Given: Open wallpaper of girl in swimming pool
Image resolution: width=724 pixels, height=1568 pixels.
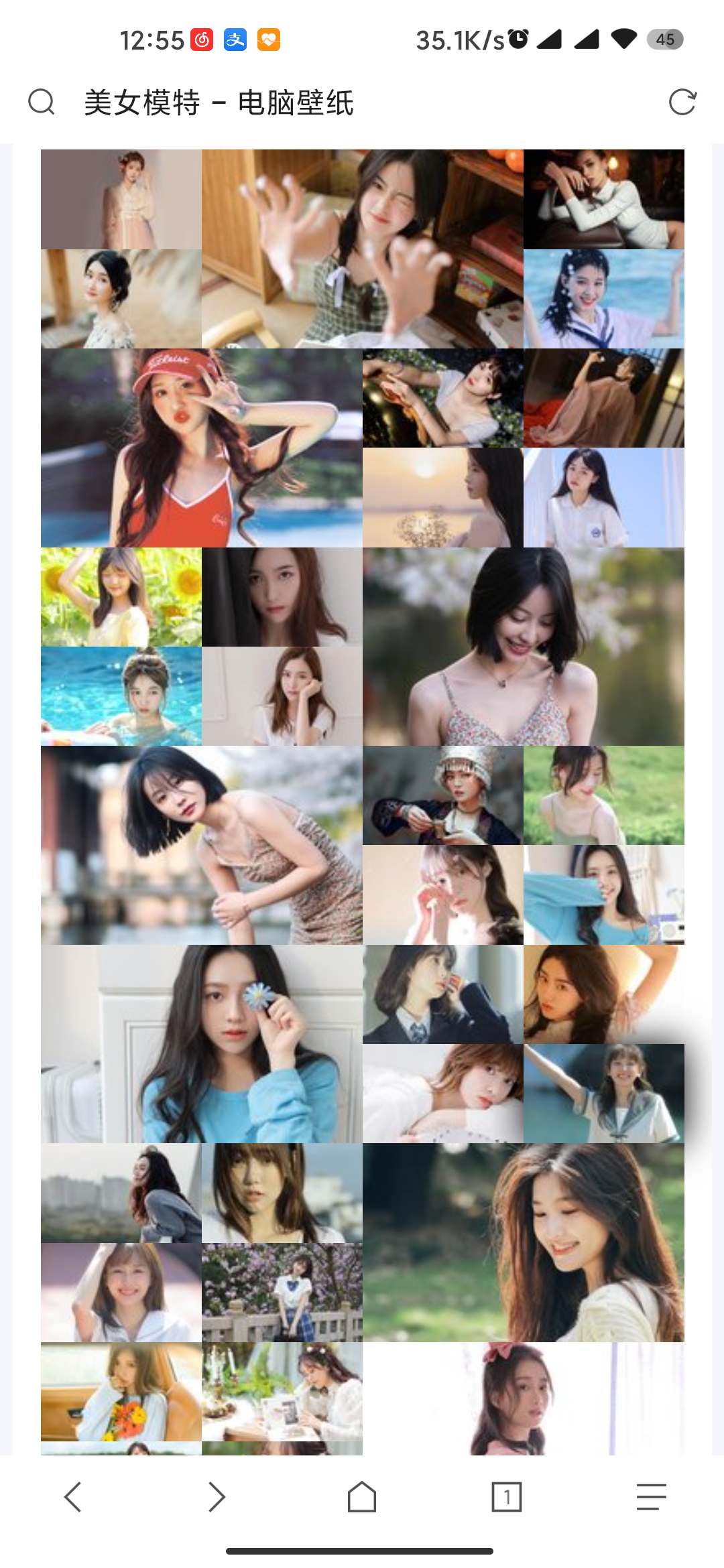Looking at the screenshot, I should tap(121, 696).
